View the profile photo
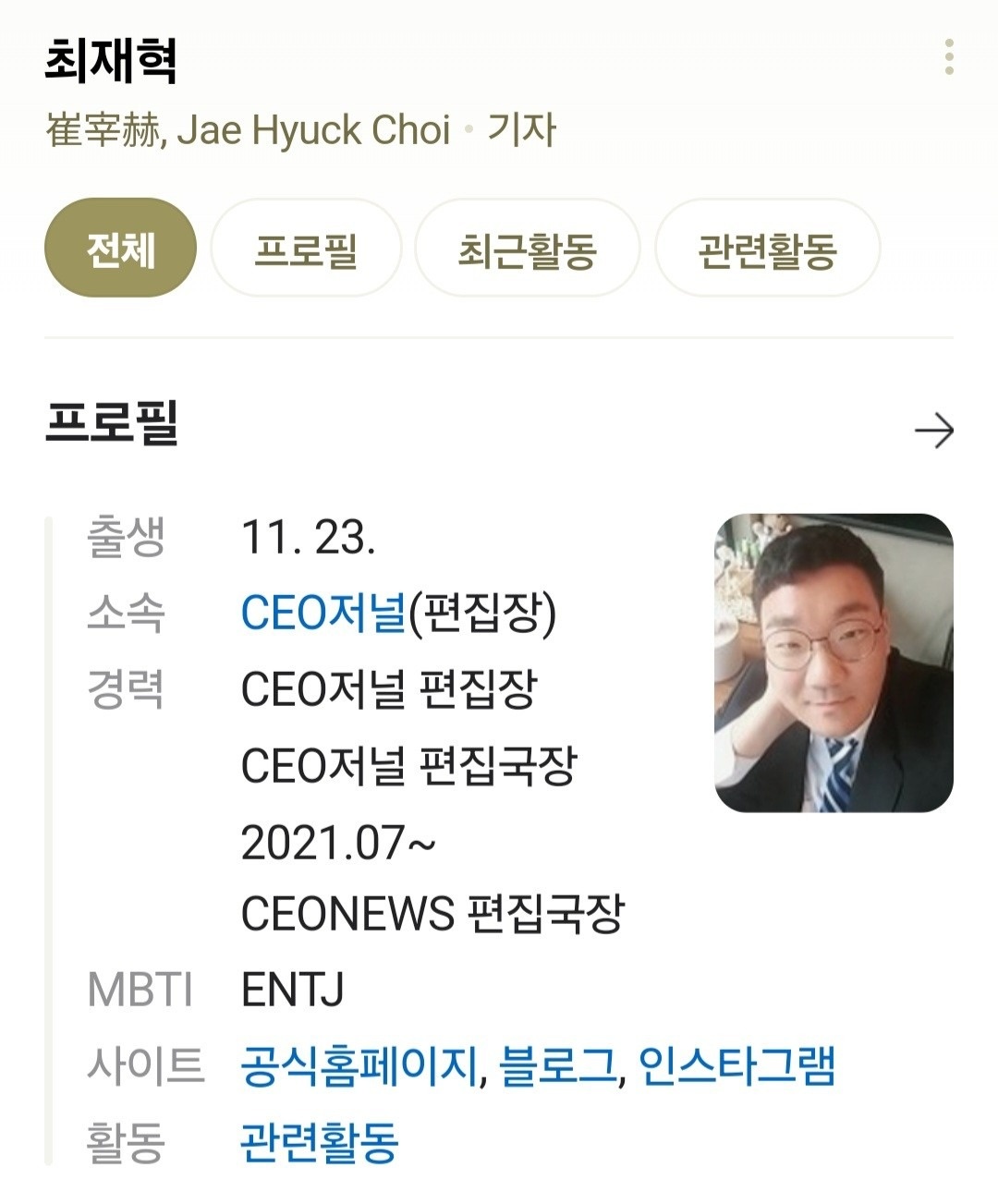The height and width of the screenshot is (1204, 998). (x=834, y=663)
